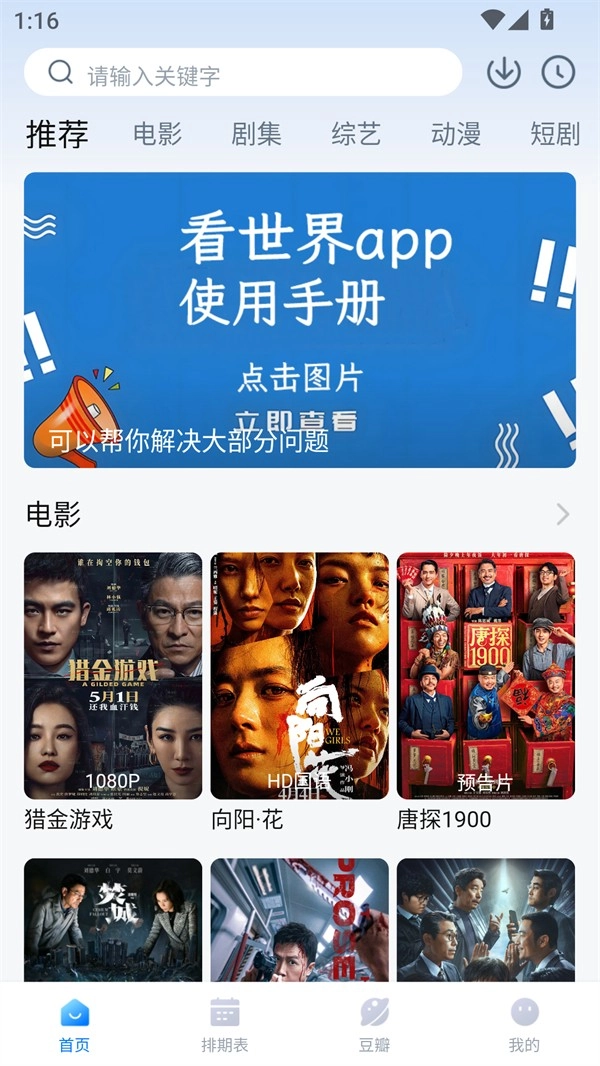
Task: Open the 看世界app 使用手册 banner
Action: point(300,320)
